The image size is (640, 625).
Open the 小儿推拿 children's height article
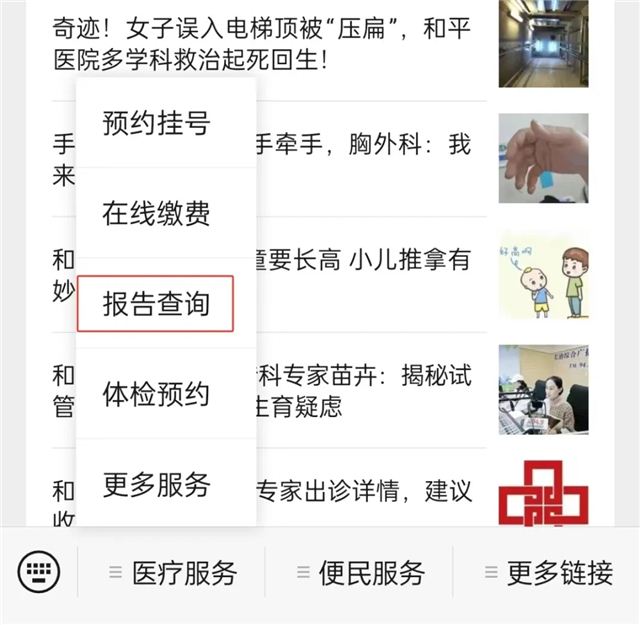tap(370, 262)
